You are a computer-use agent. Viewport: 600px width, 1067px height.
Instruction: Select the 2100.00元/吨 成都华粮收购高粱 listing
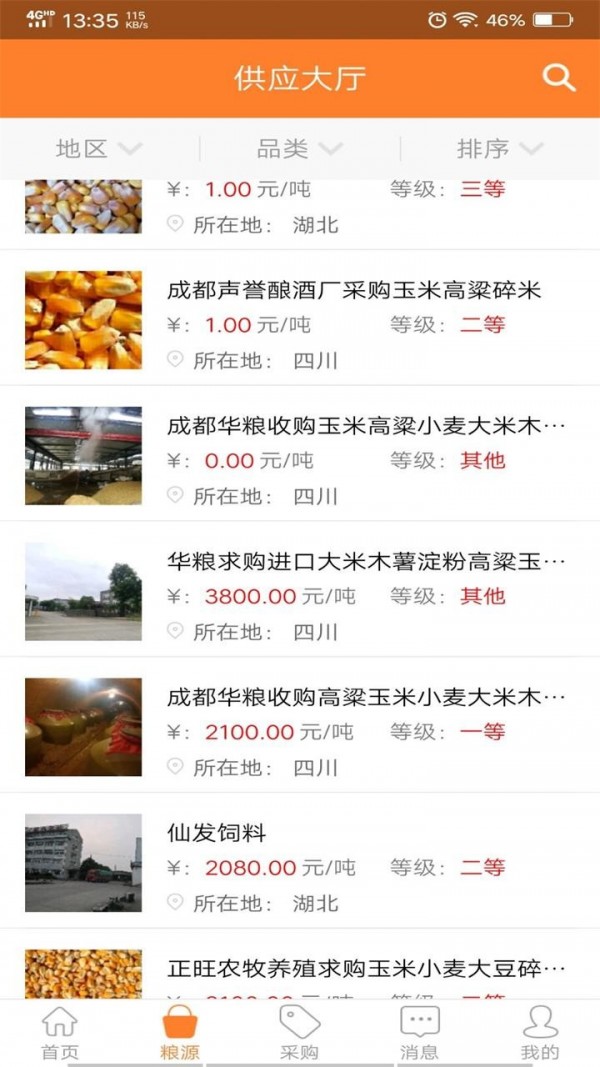[x=366, y=698]
